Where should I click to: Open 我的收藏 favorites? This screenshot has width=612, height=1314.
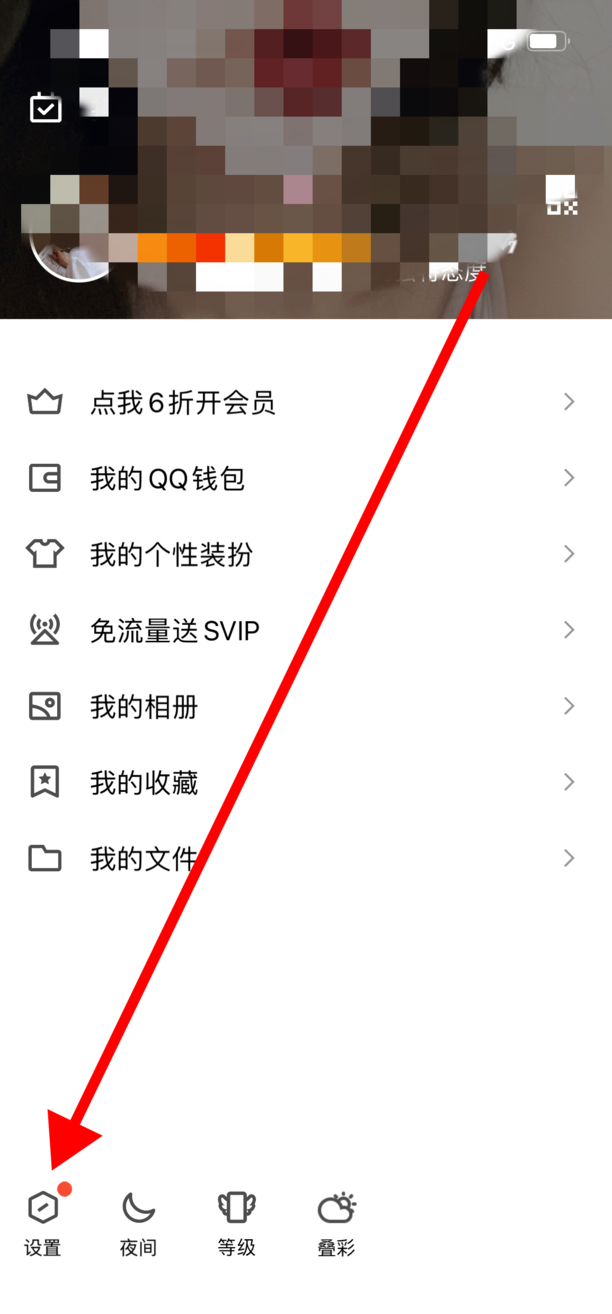coord(300,783)
